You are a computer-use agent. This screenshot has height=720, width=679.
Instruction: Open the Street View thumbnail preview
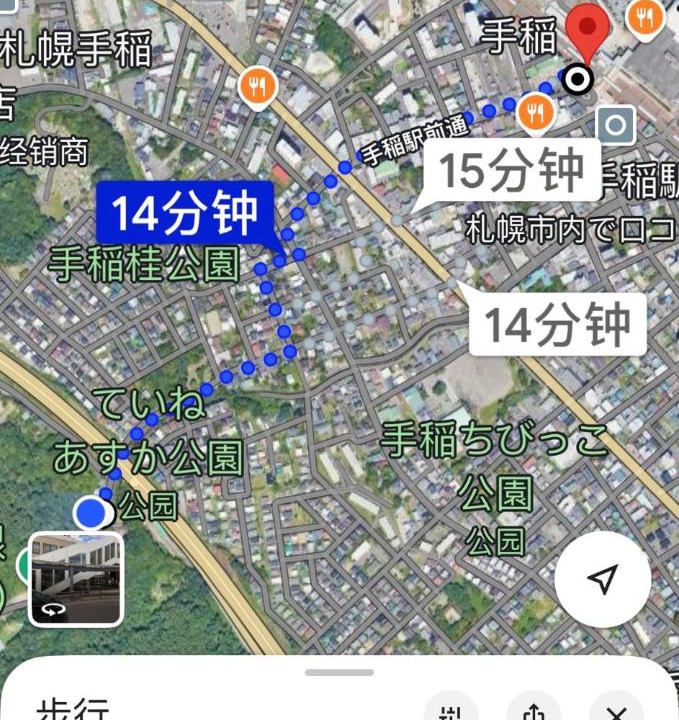pos(76,579)
